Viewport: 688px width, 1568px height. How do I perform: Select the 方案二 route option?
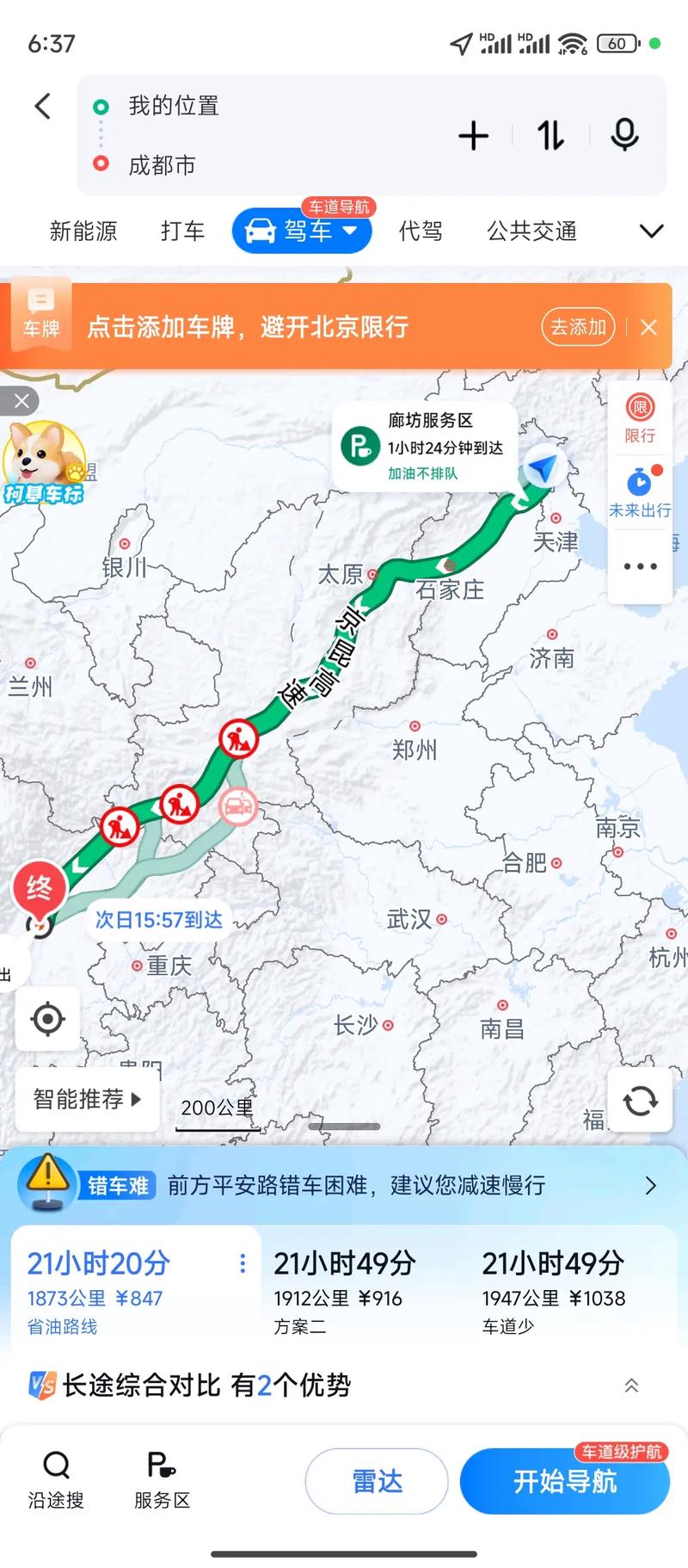click(x=344, y=1282)
